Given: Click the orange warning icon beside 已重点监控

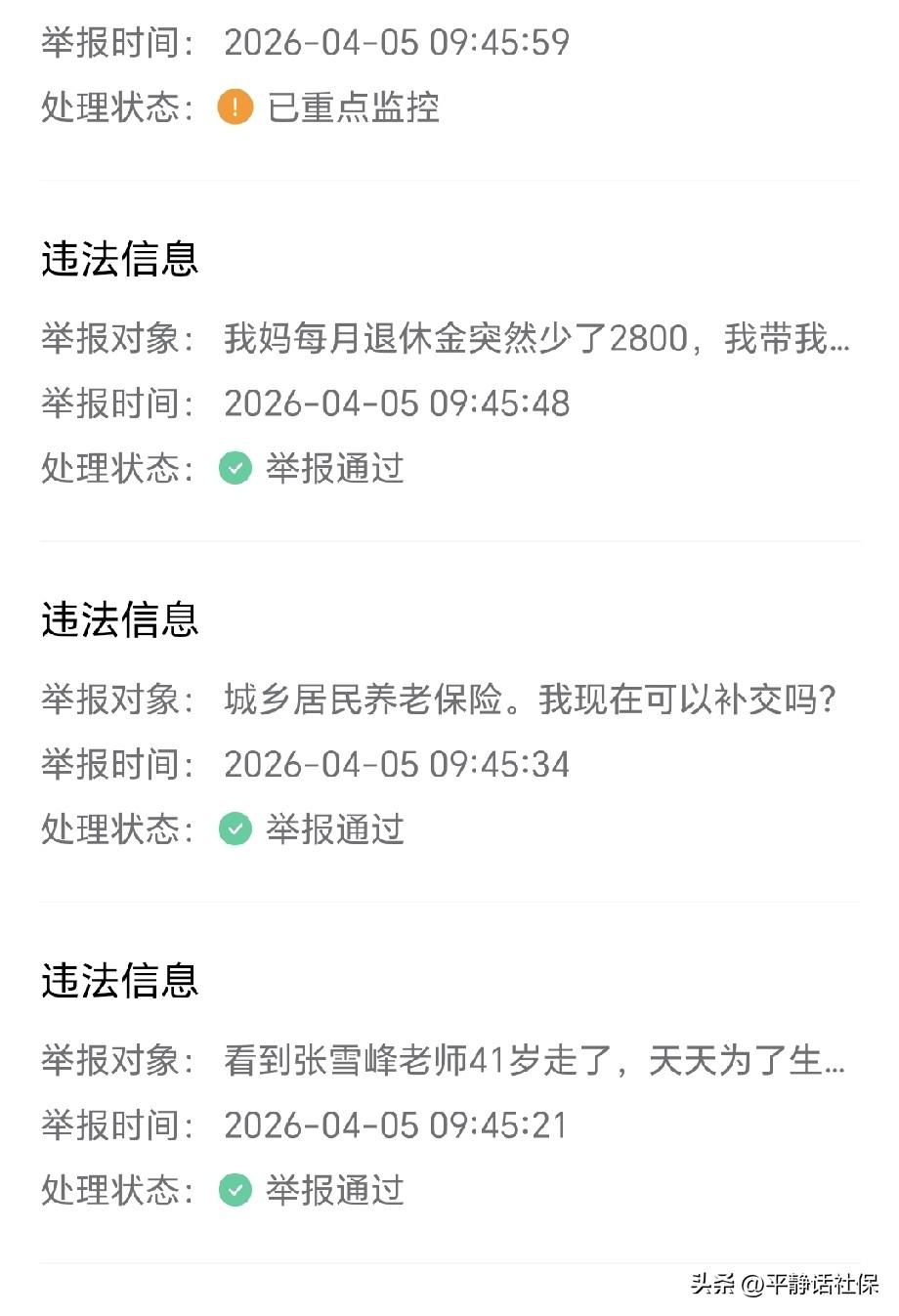Looking at the screenshot, I should coord(235,109).
